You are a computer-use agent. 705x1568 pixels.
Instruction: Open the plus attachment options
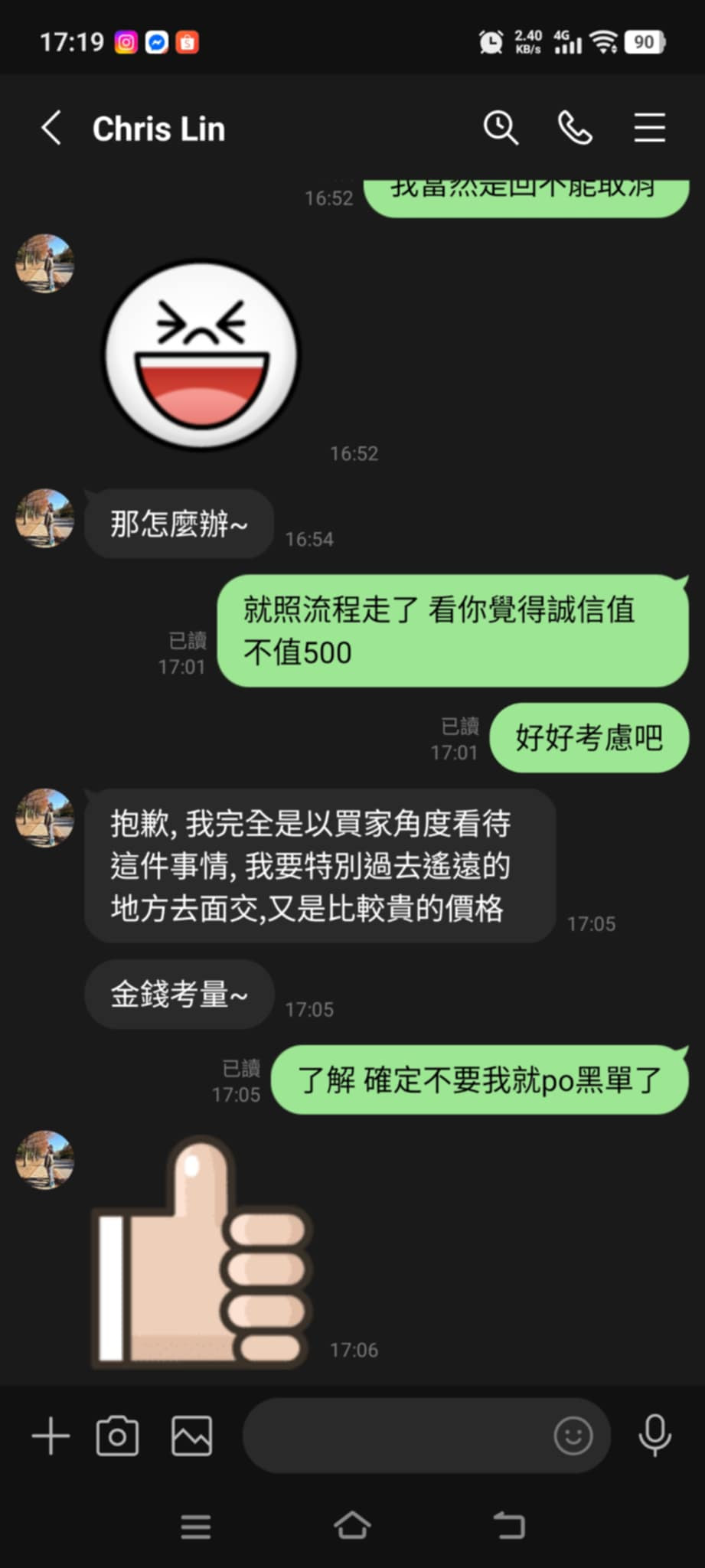pyautogui.click(x=51, y=1436)
